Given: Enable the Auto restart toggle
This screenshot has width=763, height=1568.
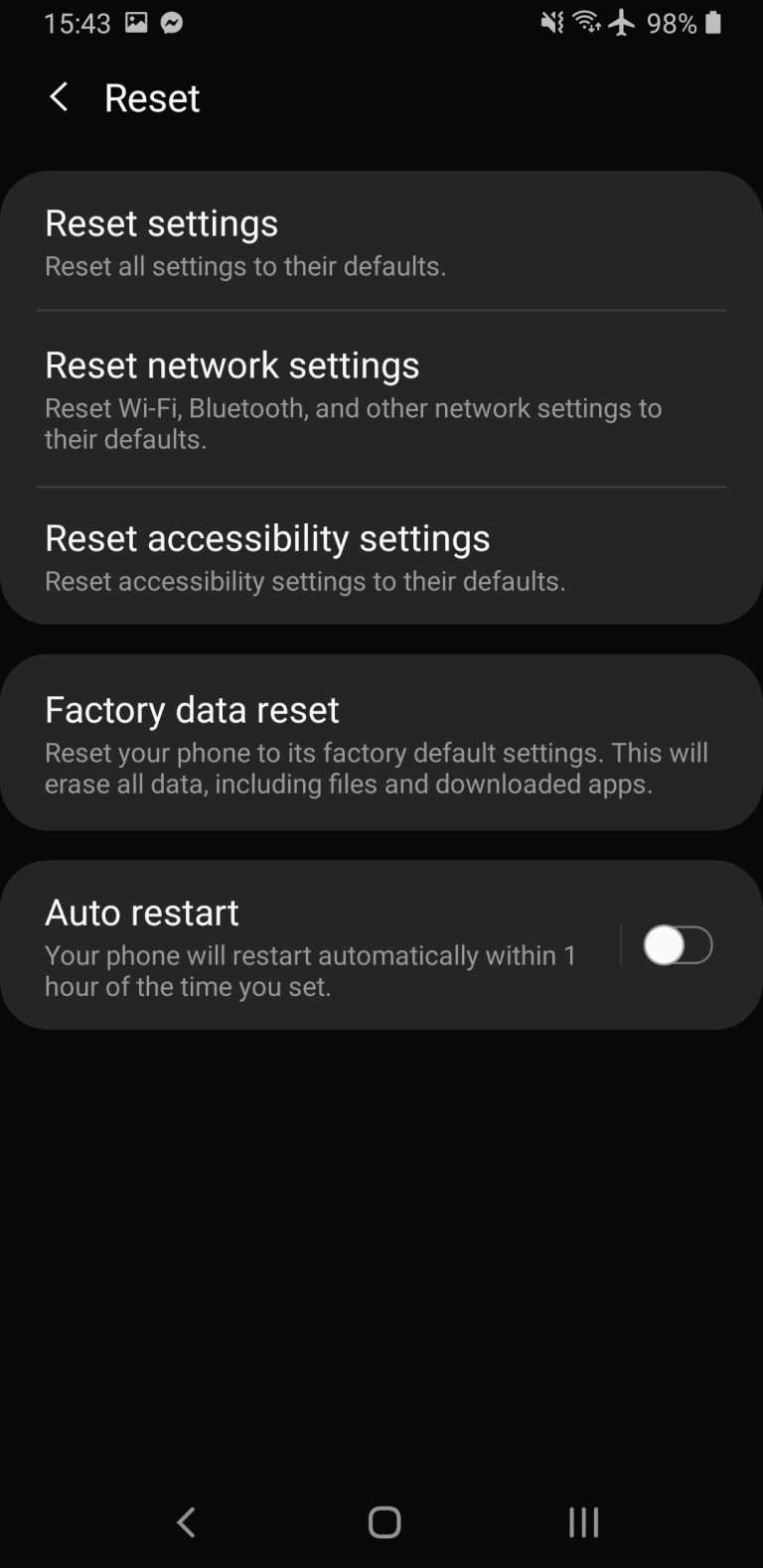Looking at the screenshot, I should click(679, 944).
